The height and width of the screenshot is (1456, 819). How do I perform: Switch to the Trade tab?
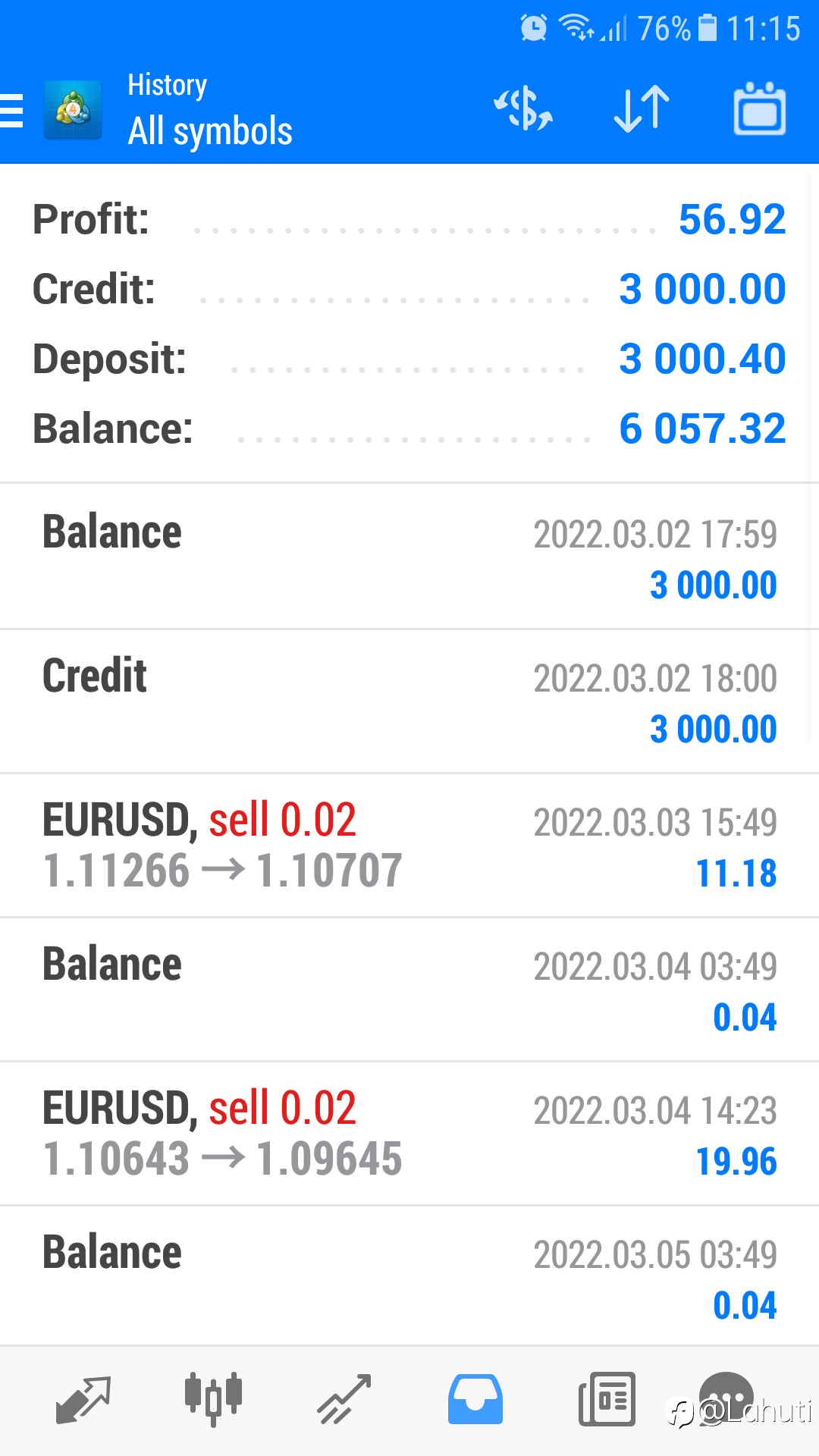click(344, 1400)
